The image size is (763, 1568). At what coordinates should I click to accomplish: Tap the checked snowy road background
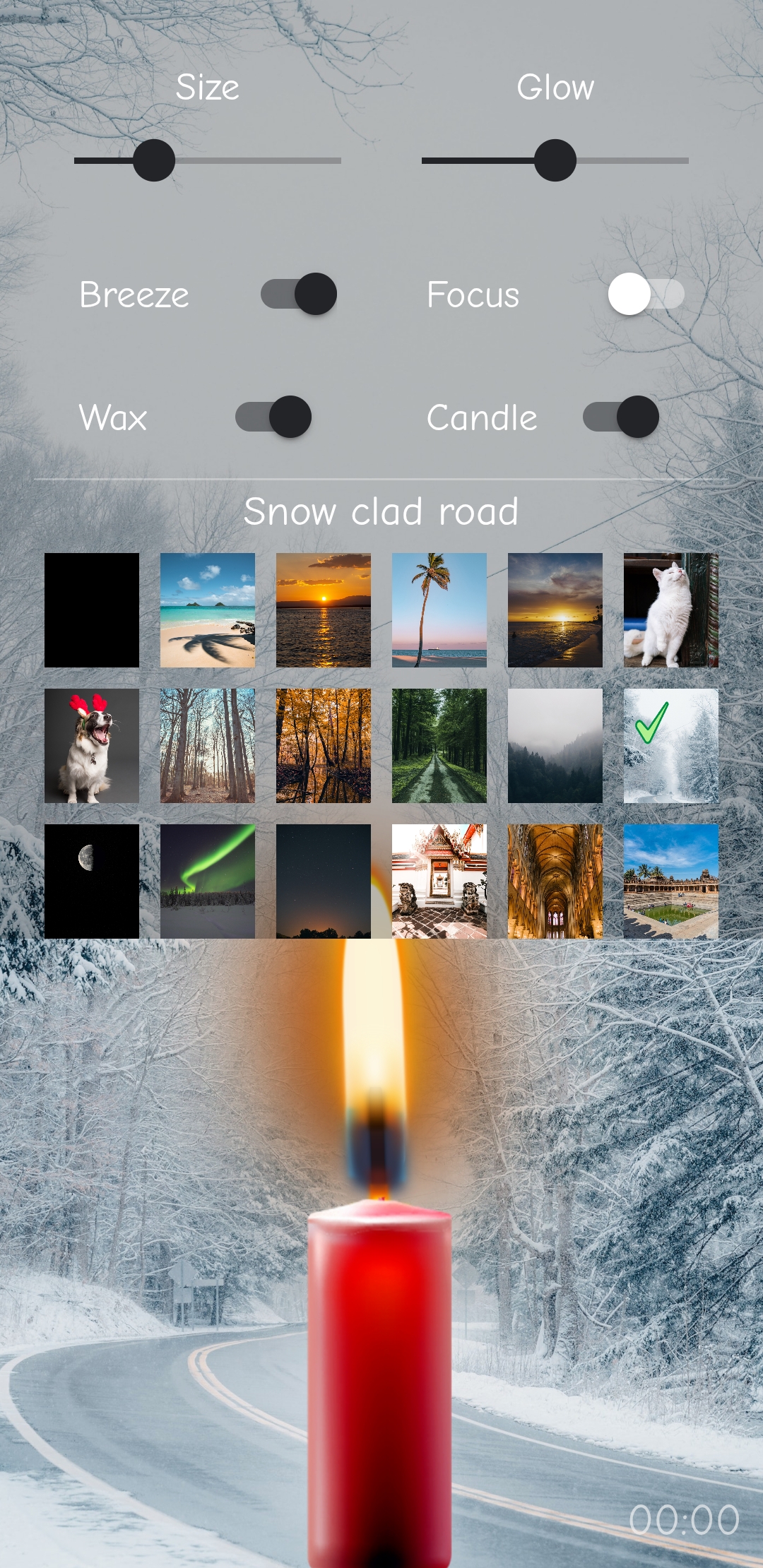coord(671,746)
